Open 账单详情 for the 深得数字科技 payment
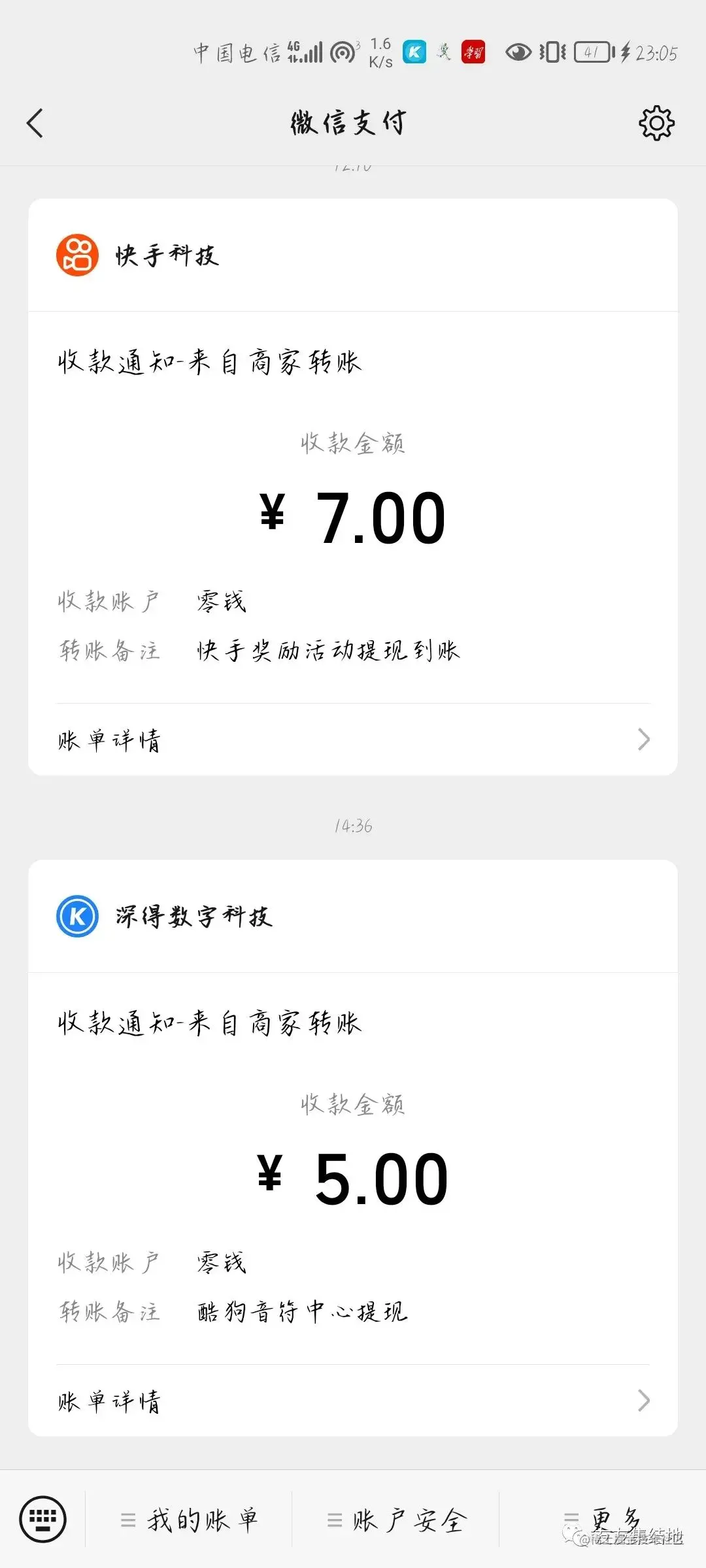 (x=353, y=1401)
